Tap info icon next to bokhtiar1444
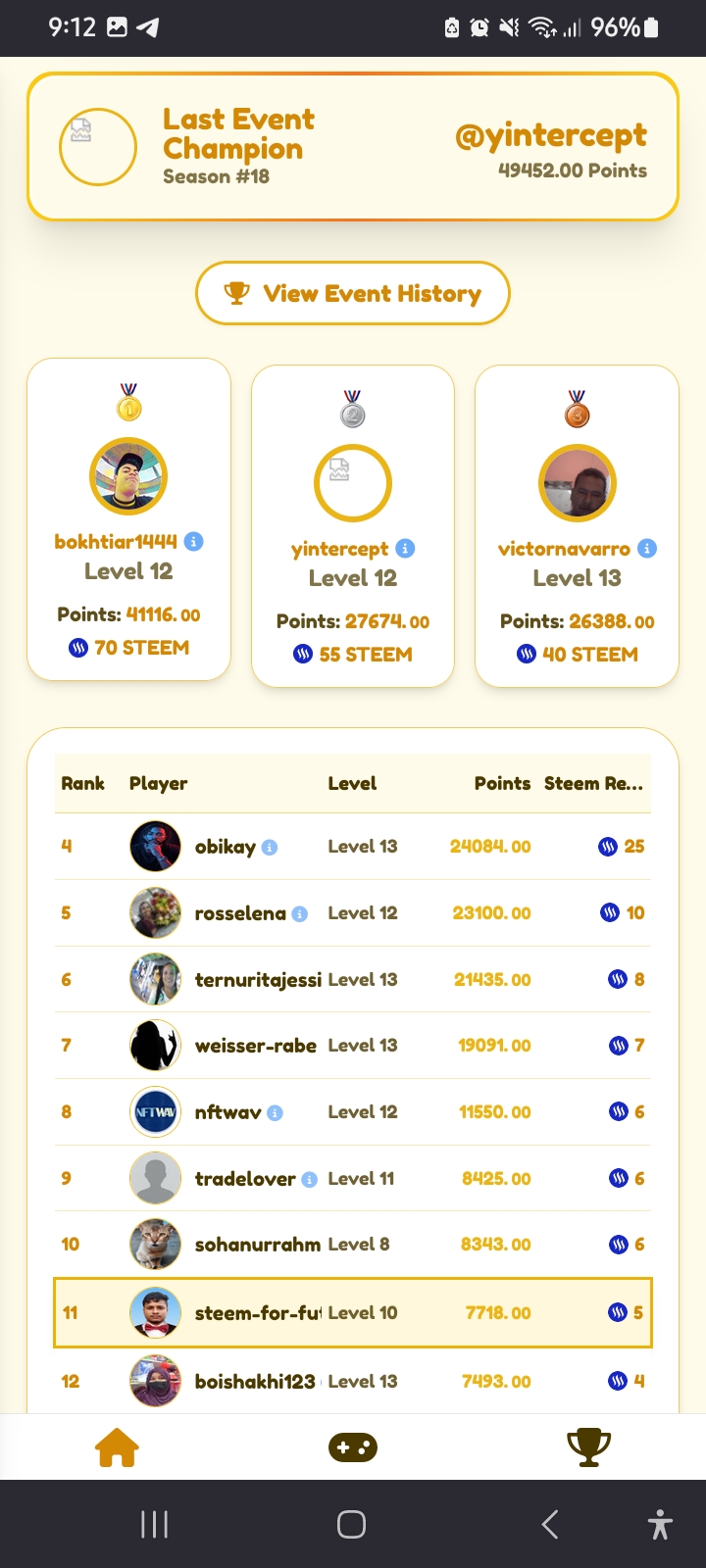The image size is (706, 1568). coord(194,541)
